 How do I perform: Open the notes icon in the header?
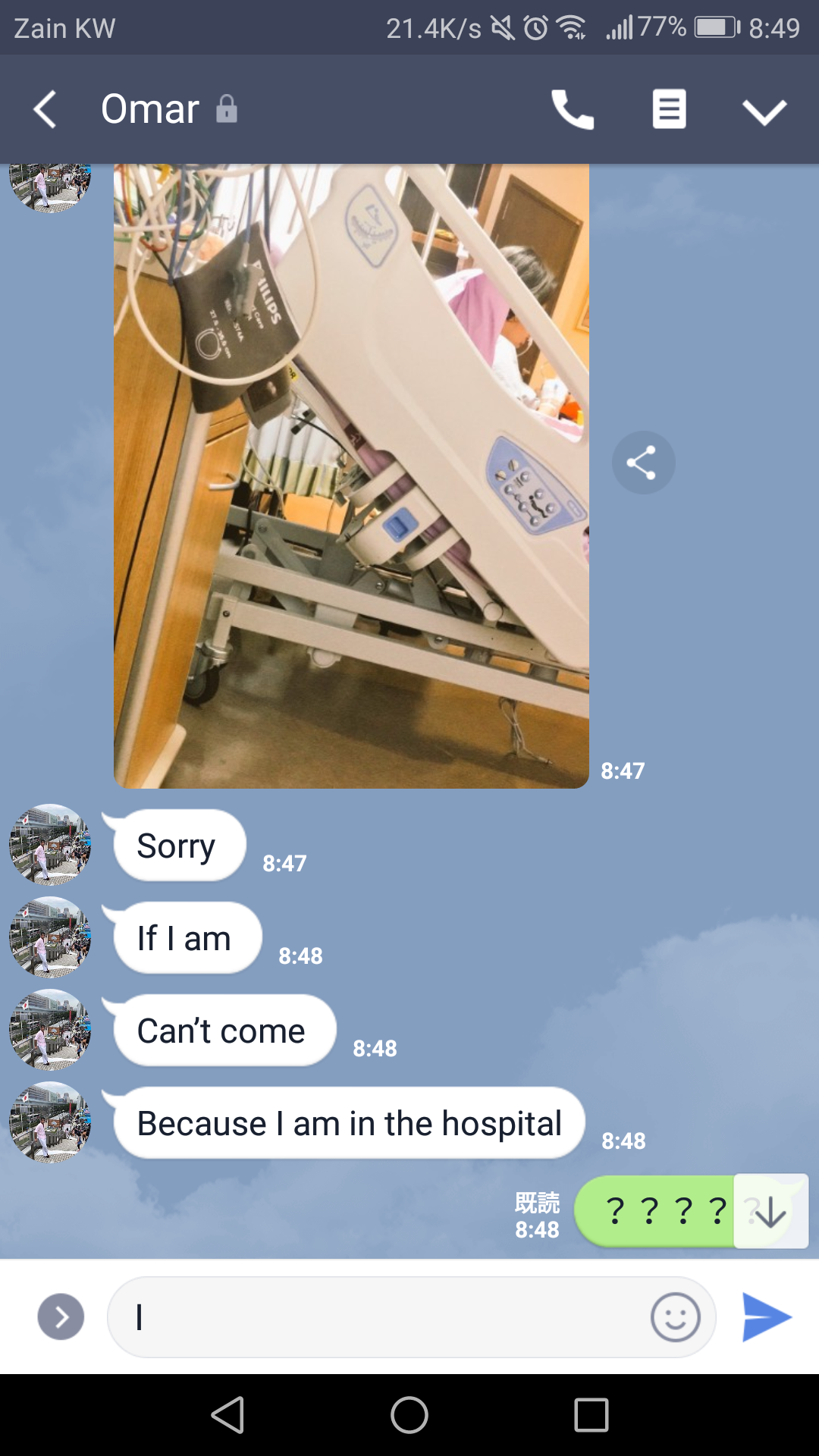pos(669,109)
